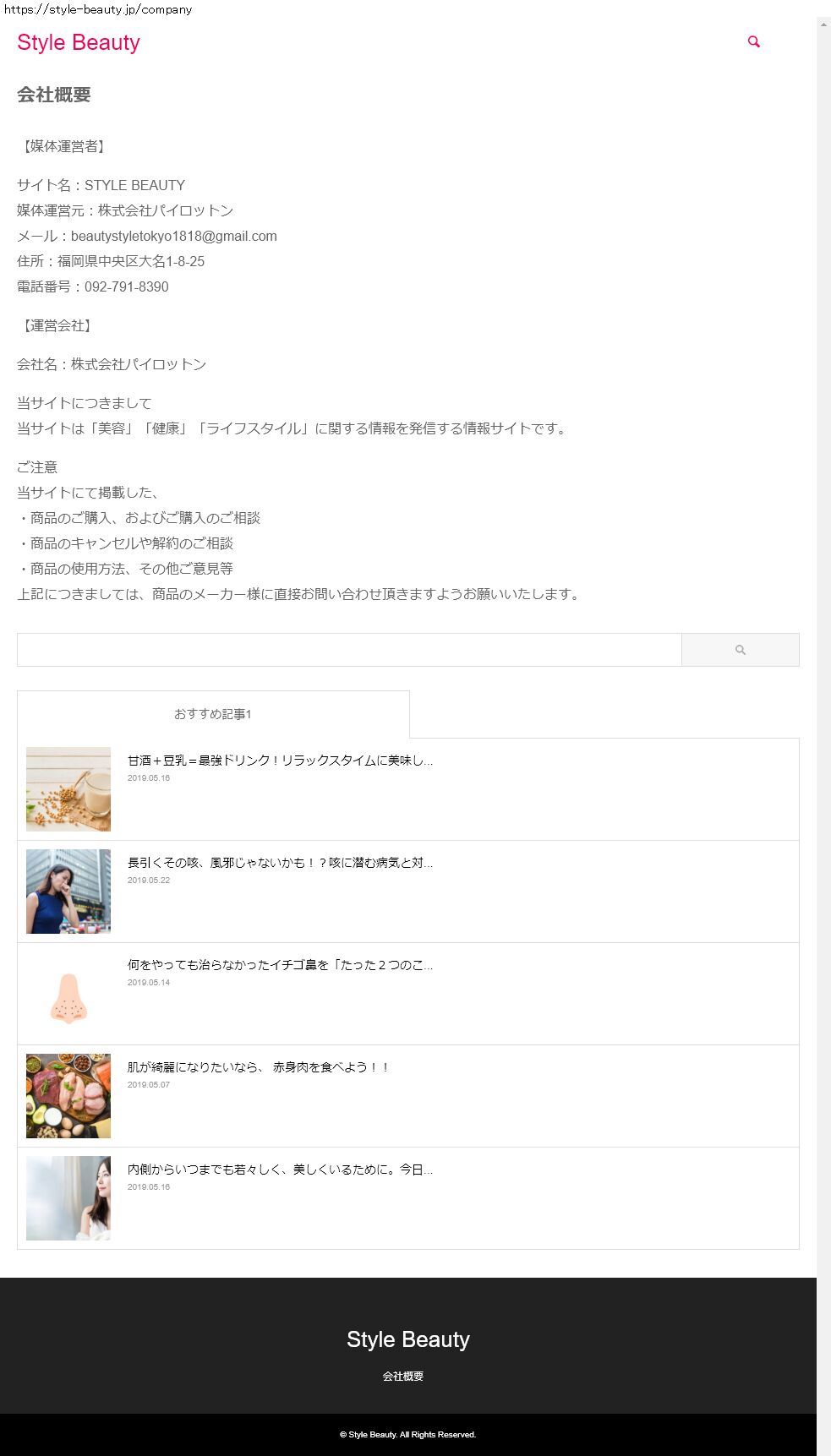This screenshot has width=831, height=1456.
Task: Open the 会社概要 link in the footer
Action: (x=403, y=1377)
